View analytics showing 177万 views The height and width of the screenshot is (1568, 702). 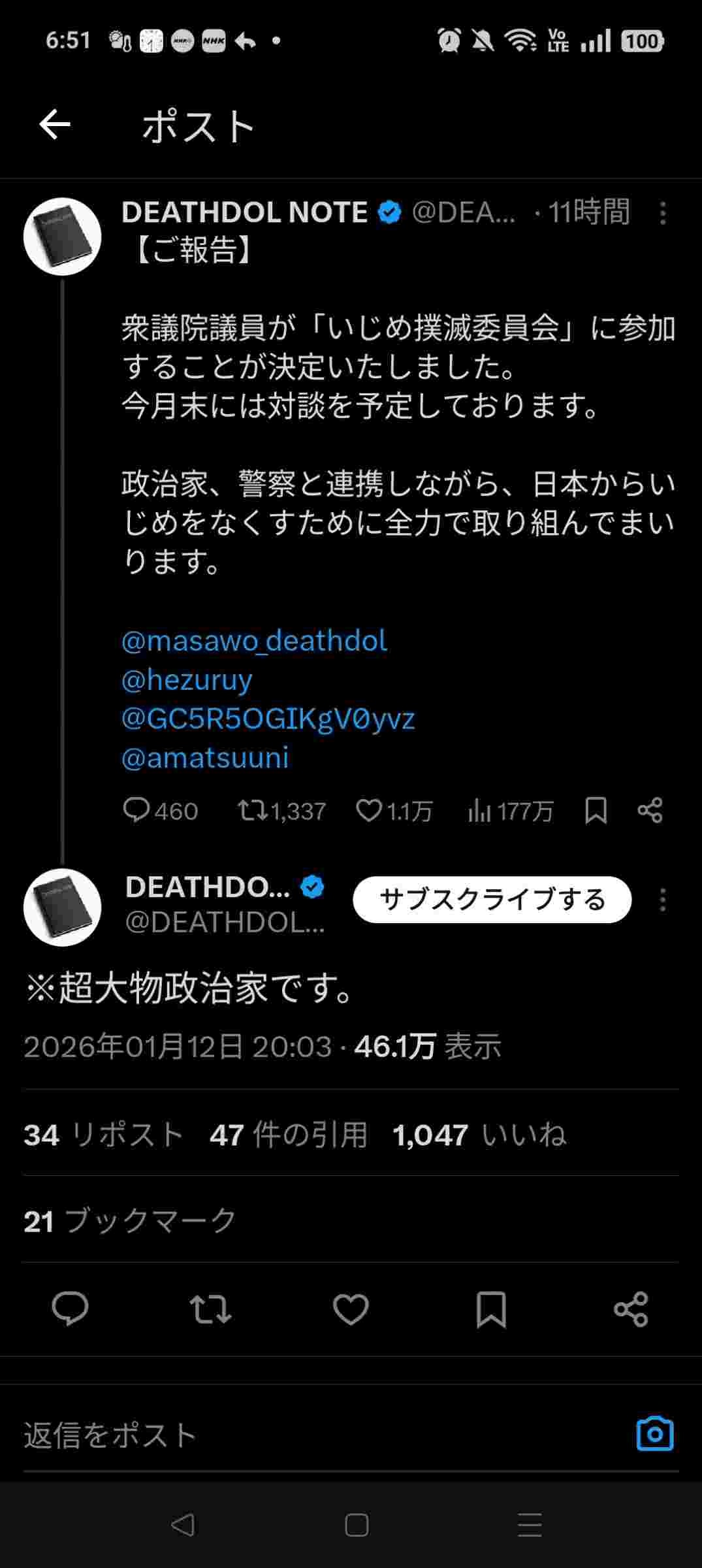point(480,810)
